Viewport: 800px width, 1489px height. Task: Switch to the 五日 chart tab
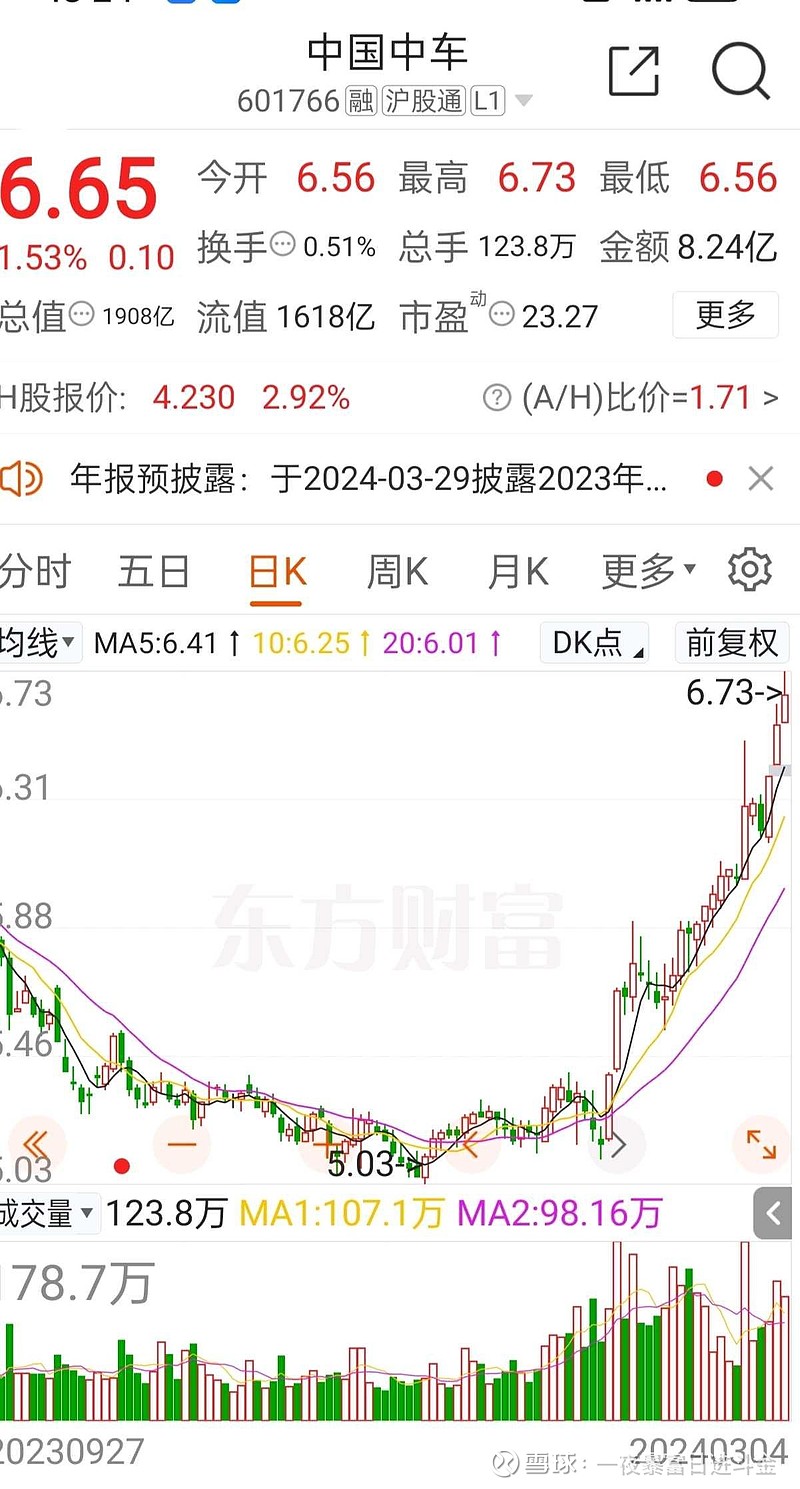click(154, 572)
